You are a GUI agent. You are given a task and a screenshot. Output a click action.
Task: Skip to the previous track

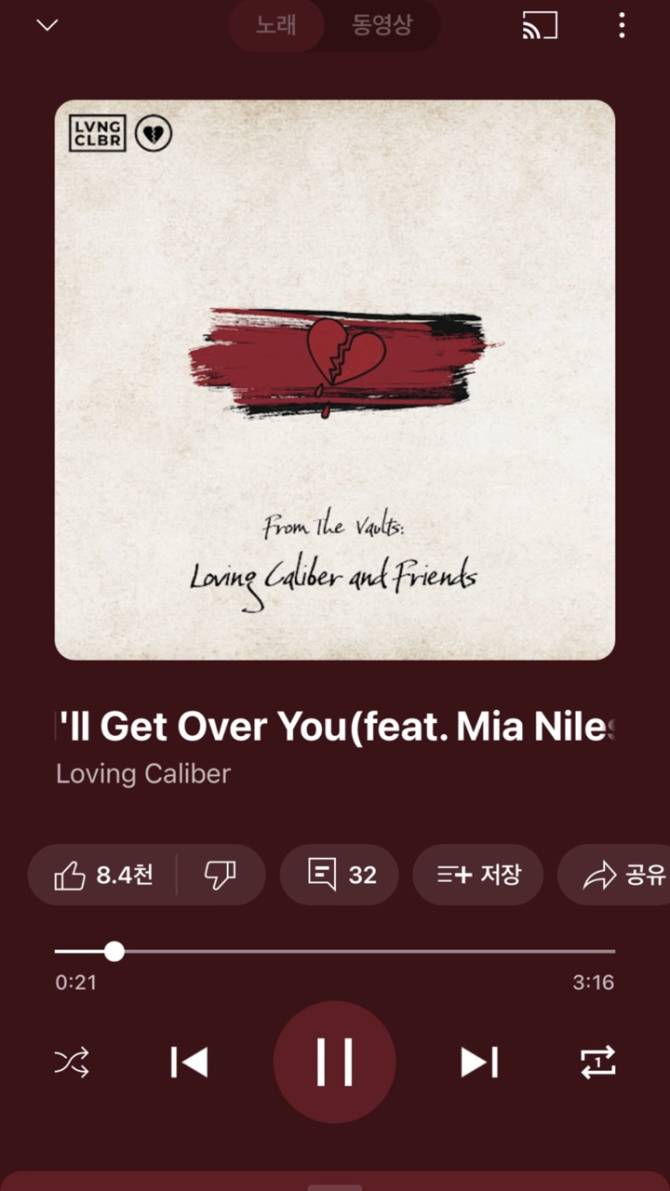click(189, 1062)
